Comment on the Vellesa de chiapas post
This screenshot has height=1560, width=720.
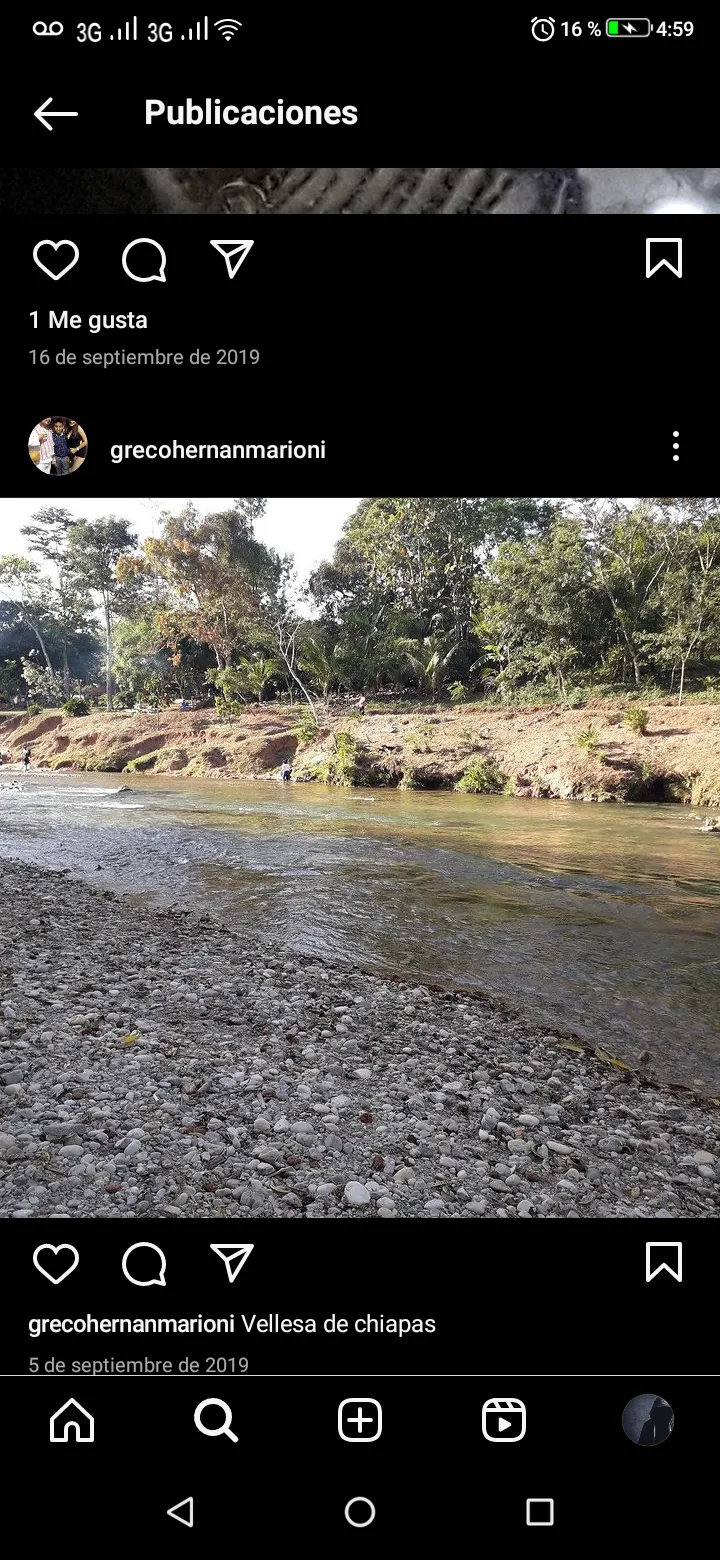tap(144, 1264)
